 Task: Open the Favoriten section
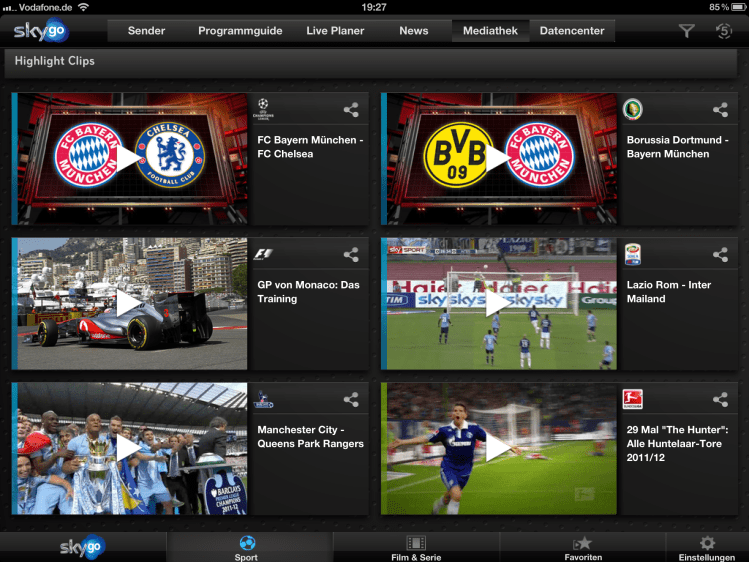(583, 547)
